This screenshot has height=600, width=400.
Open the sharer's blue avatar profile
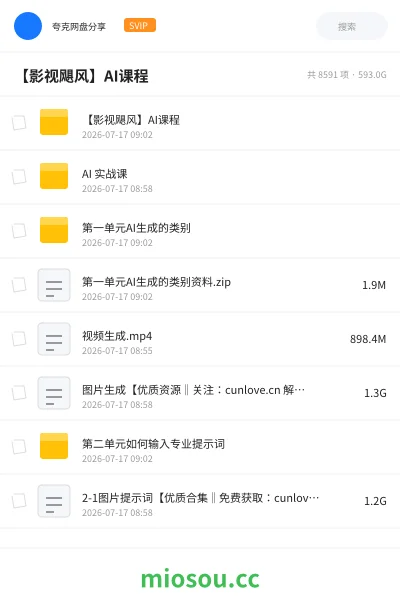tap(28, 26)
